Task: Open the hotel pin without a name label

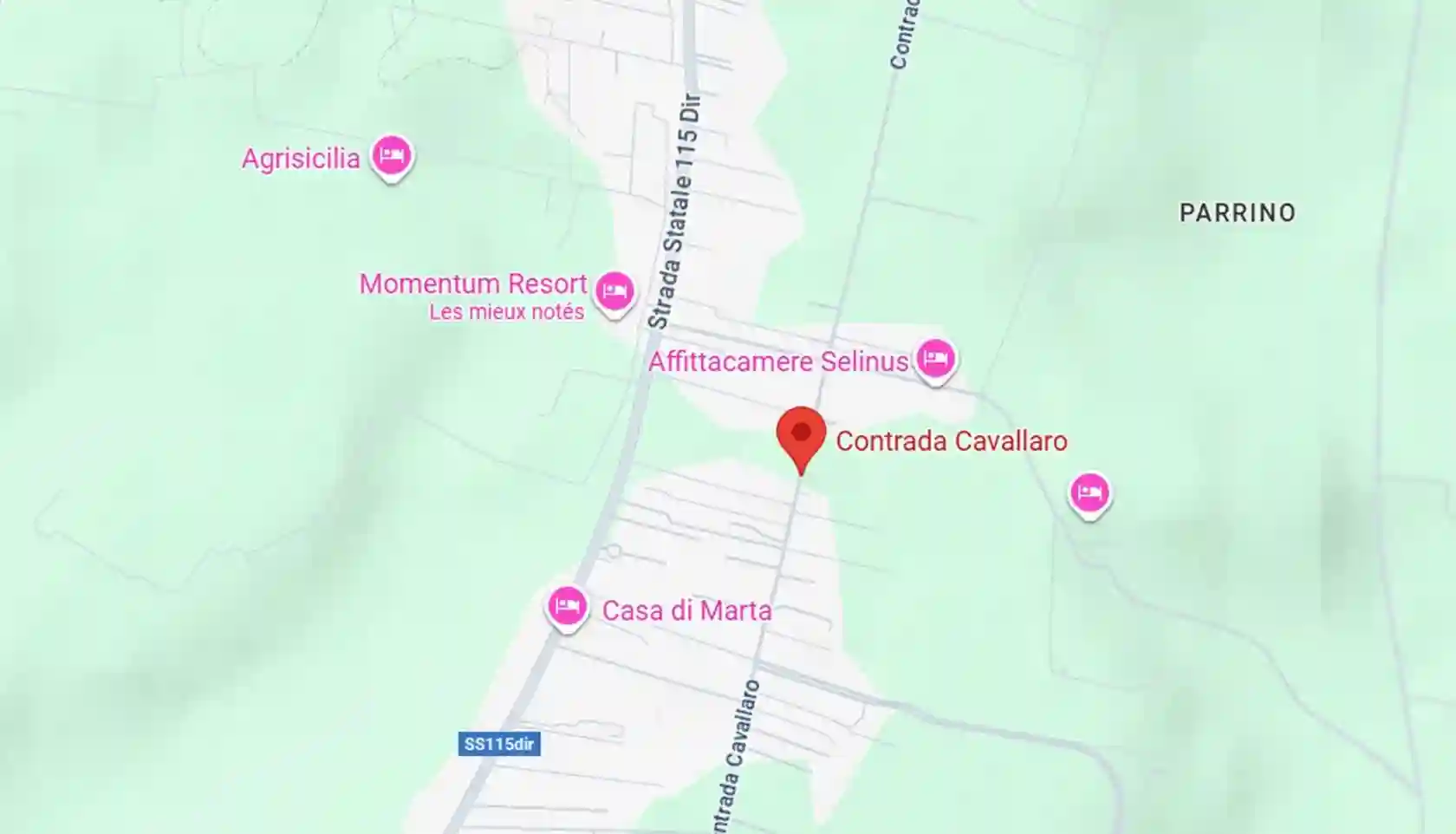Action: pyautogui.click(x=1089, y=493)
